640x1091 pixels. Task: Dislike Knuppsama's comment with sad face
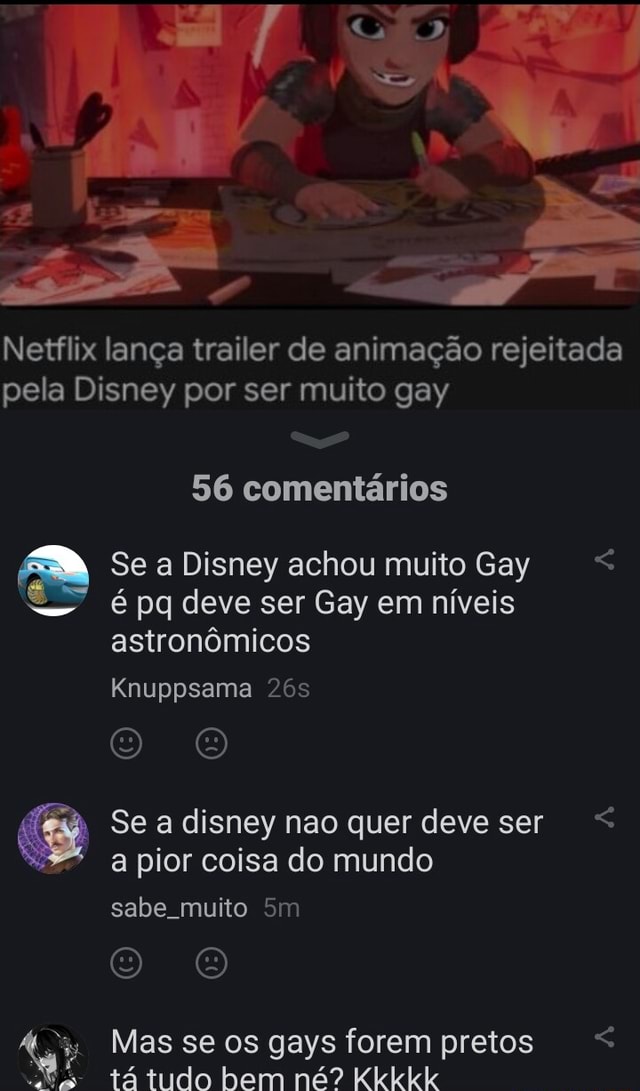click(211, 744)
